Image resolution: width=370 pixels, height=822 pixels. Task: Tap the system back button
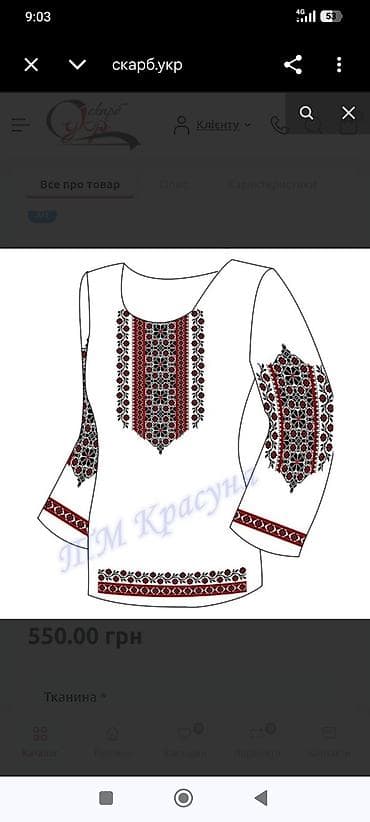[x=260, y=798]
